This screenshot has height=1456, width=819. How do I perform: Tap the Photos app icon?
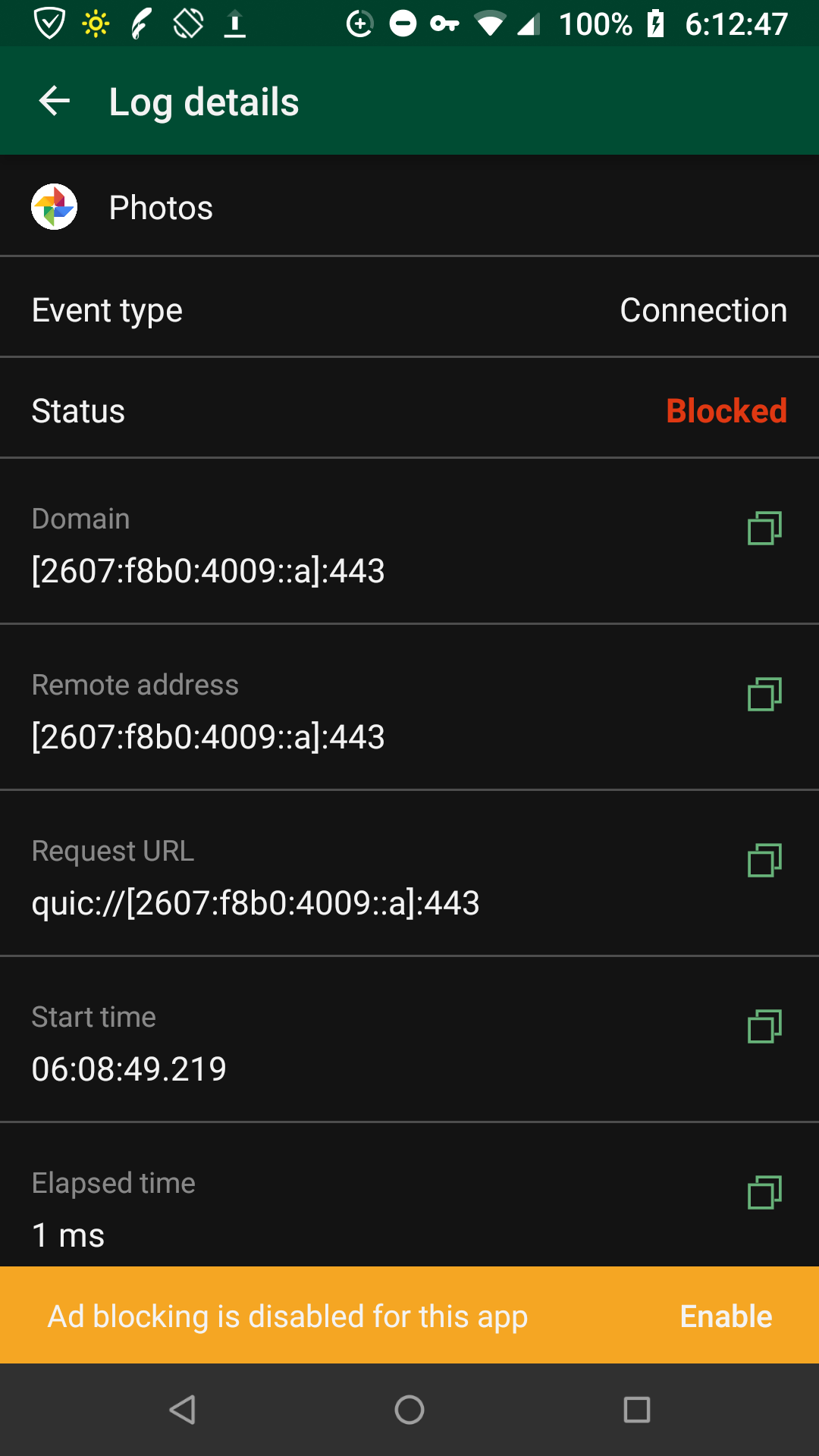pyautogui.click(x=54, y=206)
